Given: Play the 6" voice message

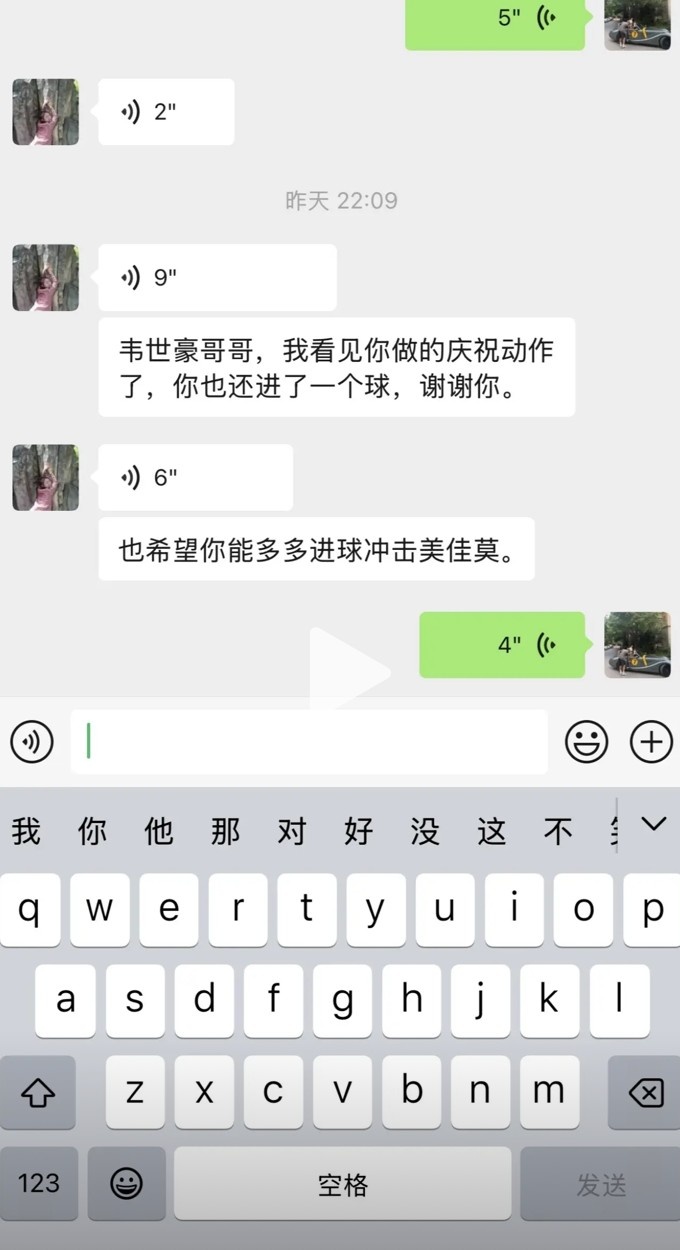Looking at the screenshot, I should click(195, 478).
